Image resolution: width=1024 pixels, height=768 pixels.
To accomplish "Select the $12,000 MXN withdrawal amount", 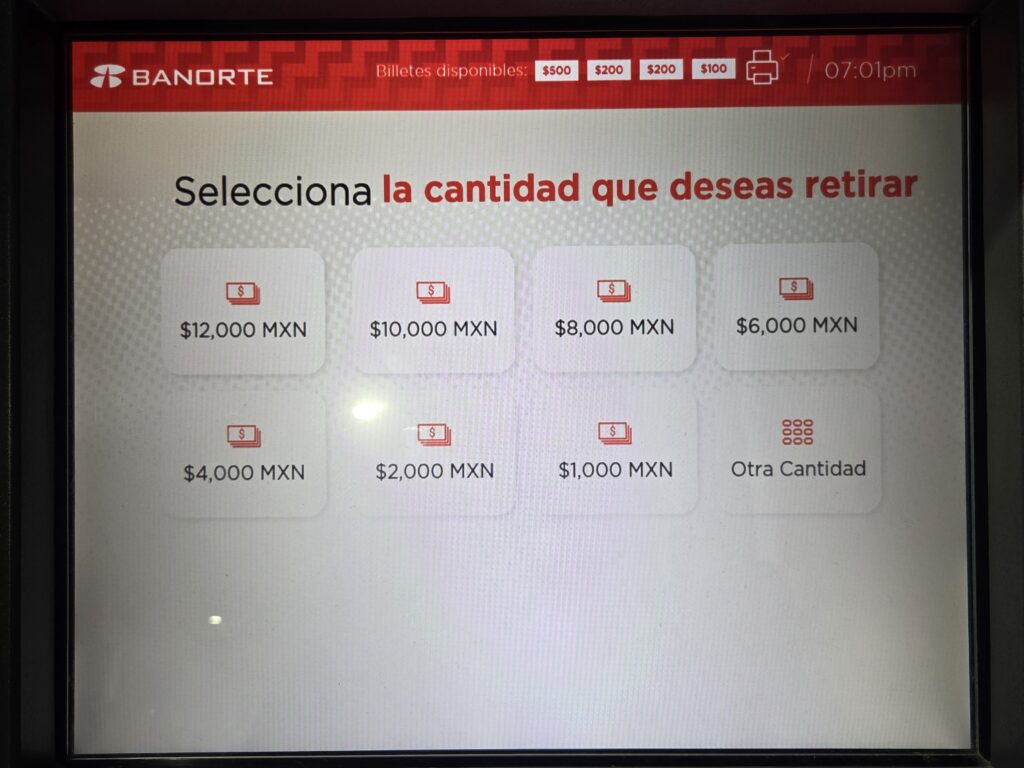I will 243,311.
